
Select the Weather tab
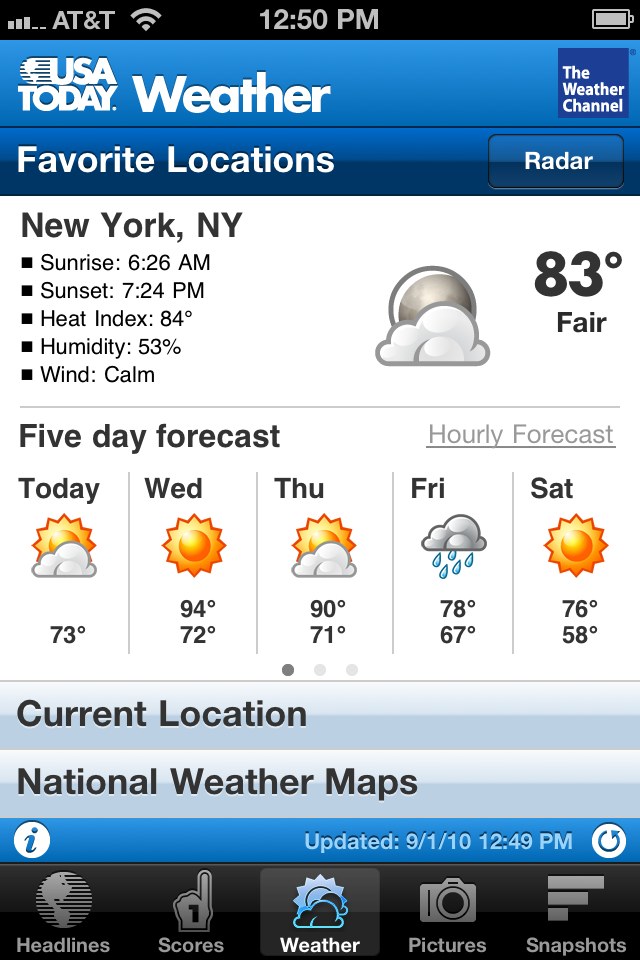click(x=320, y=912)
